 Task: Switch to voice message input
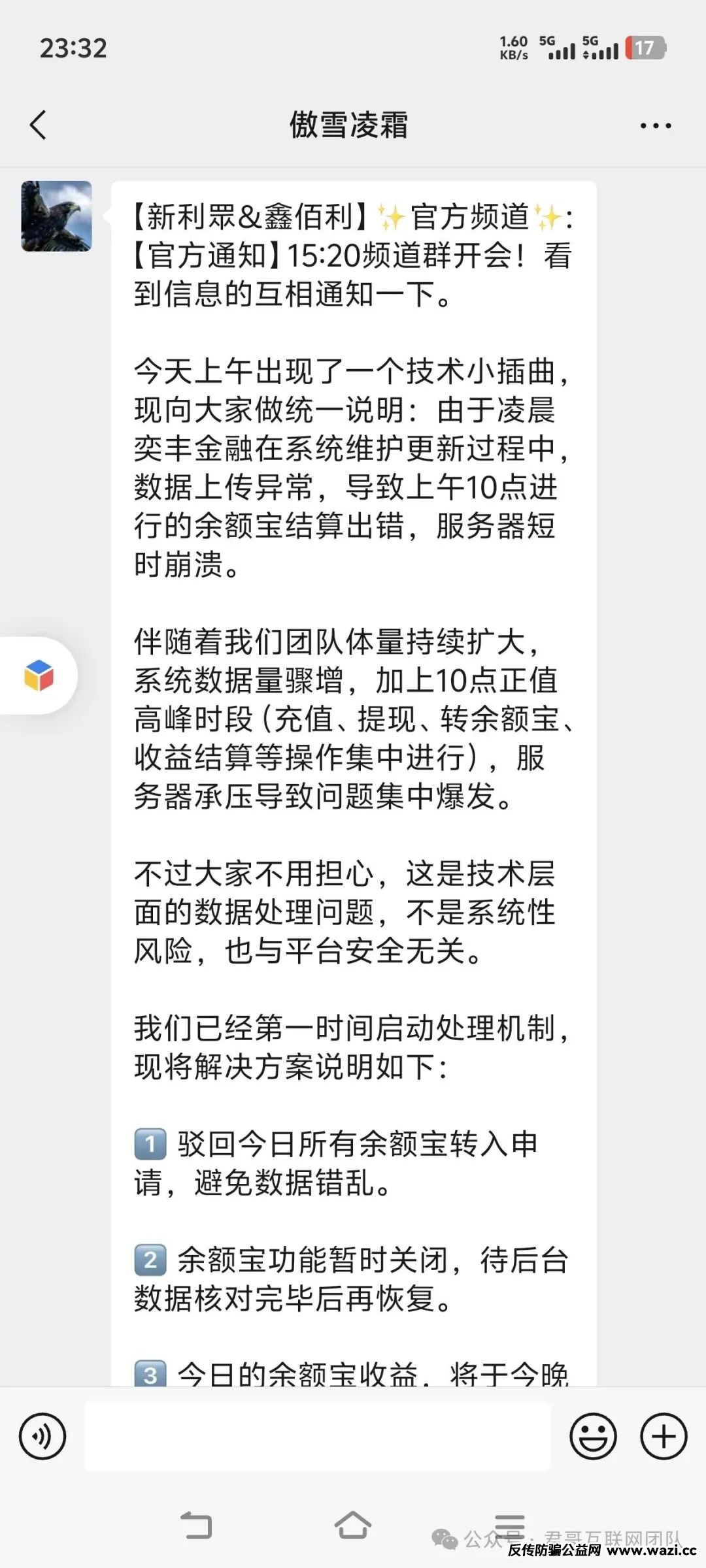[x=42, y=1436]
